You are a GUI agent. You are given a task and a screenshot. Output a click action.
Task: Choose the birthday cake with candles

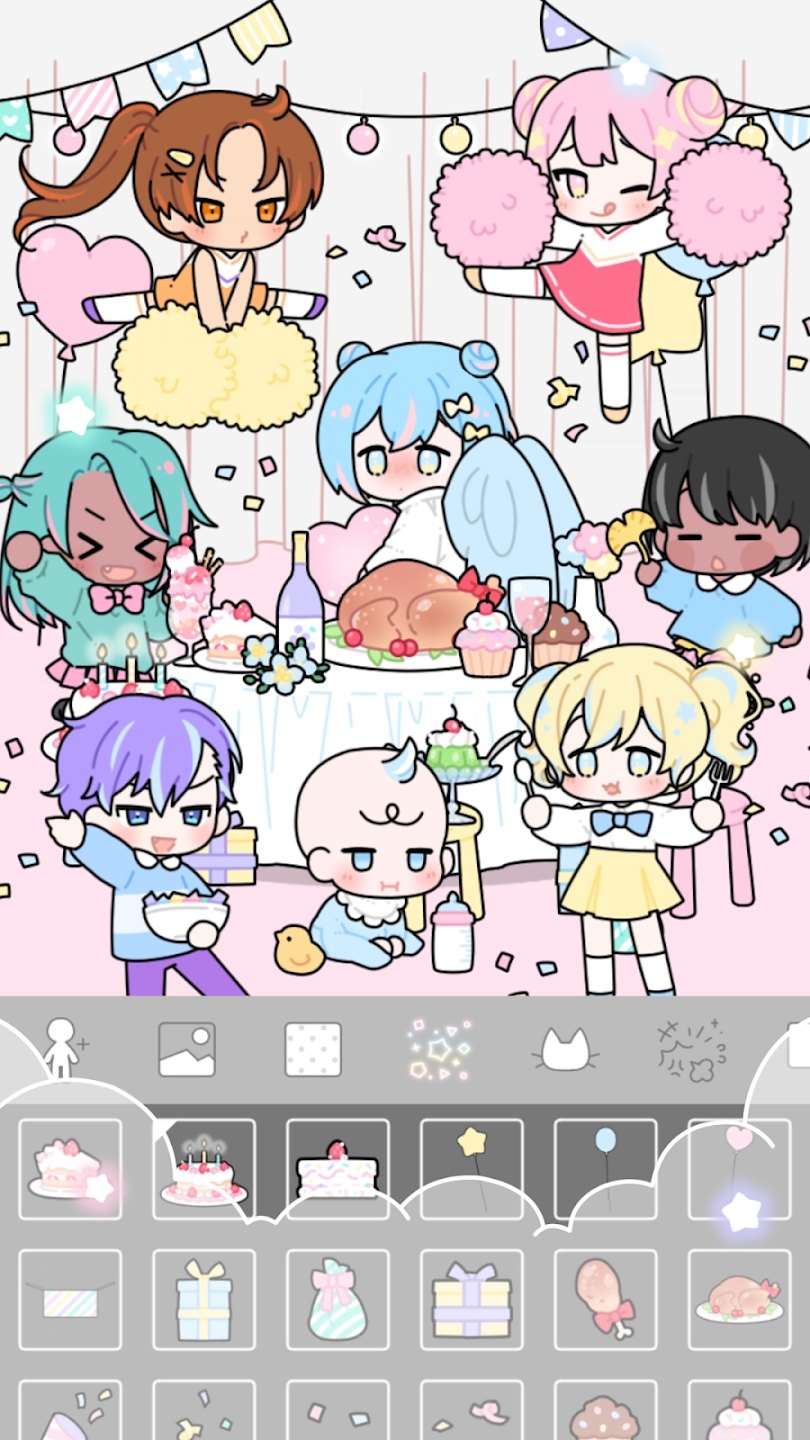[x=204, y=1168]
